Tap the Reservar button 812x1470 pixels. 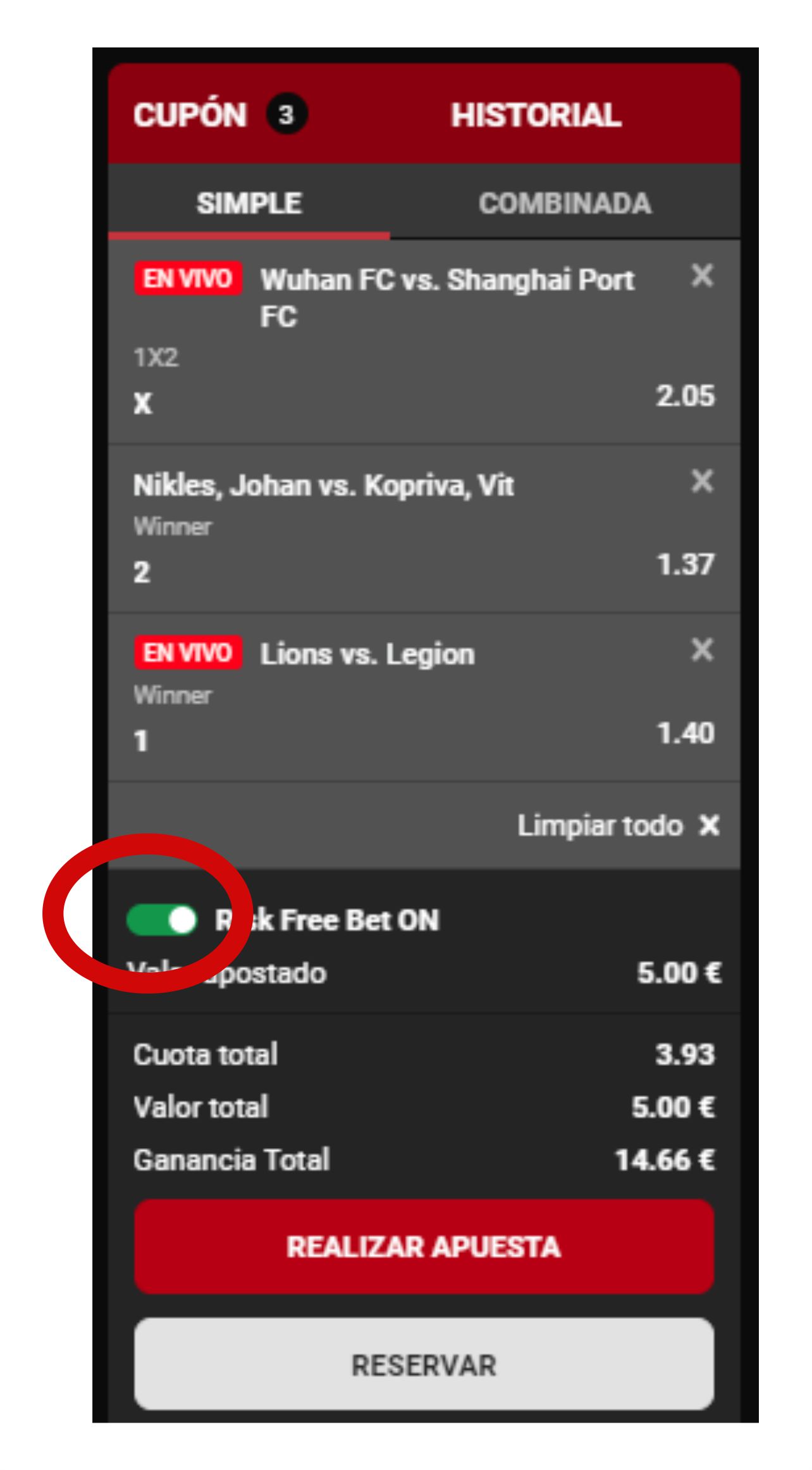[x=424, y=1366]
